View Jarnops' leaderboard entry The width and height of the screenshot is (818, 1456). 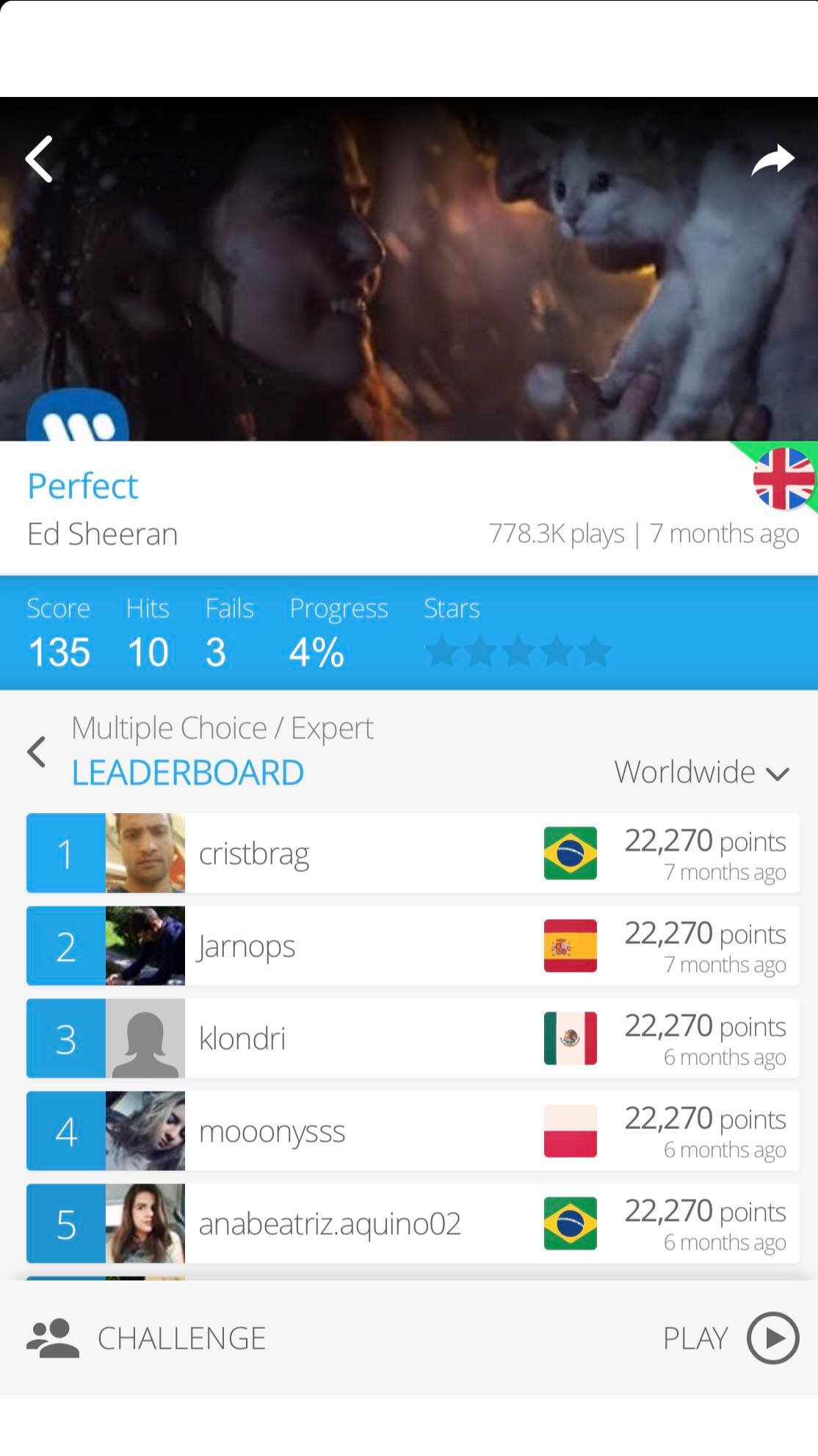[413, 945]
